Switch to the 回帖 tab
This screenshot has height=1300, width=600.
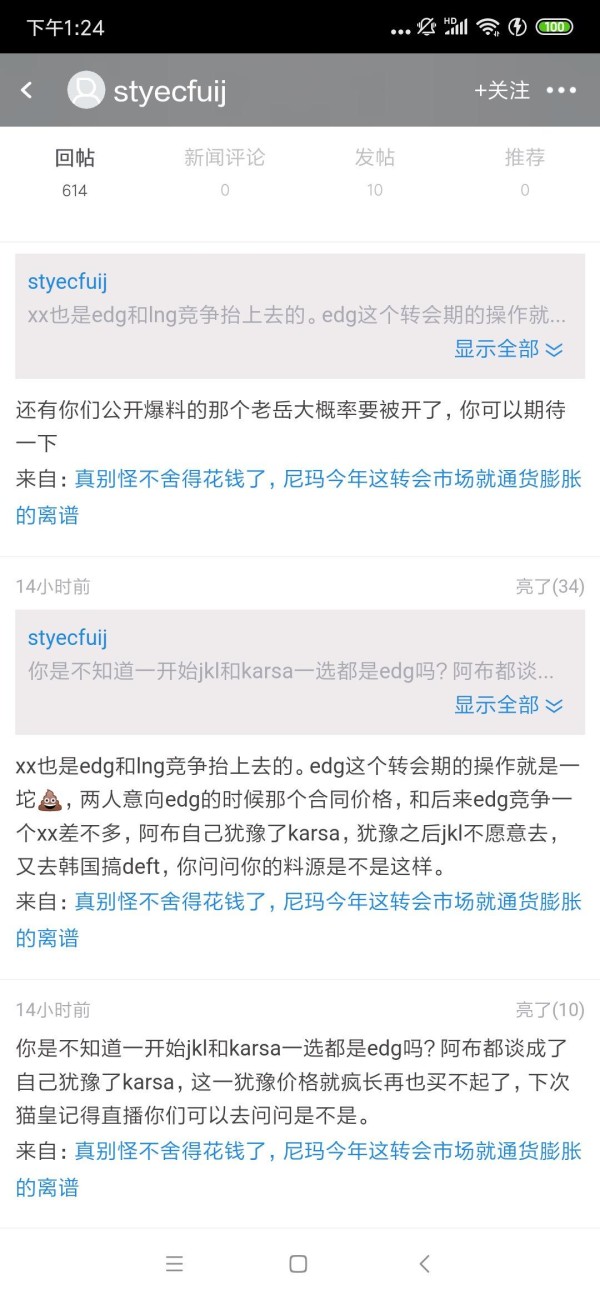[x=75, y=172]
